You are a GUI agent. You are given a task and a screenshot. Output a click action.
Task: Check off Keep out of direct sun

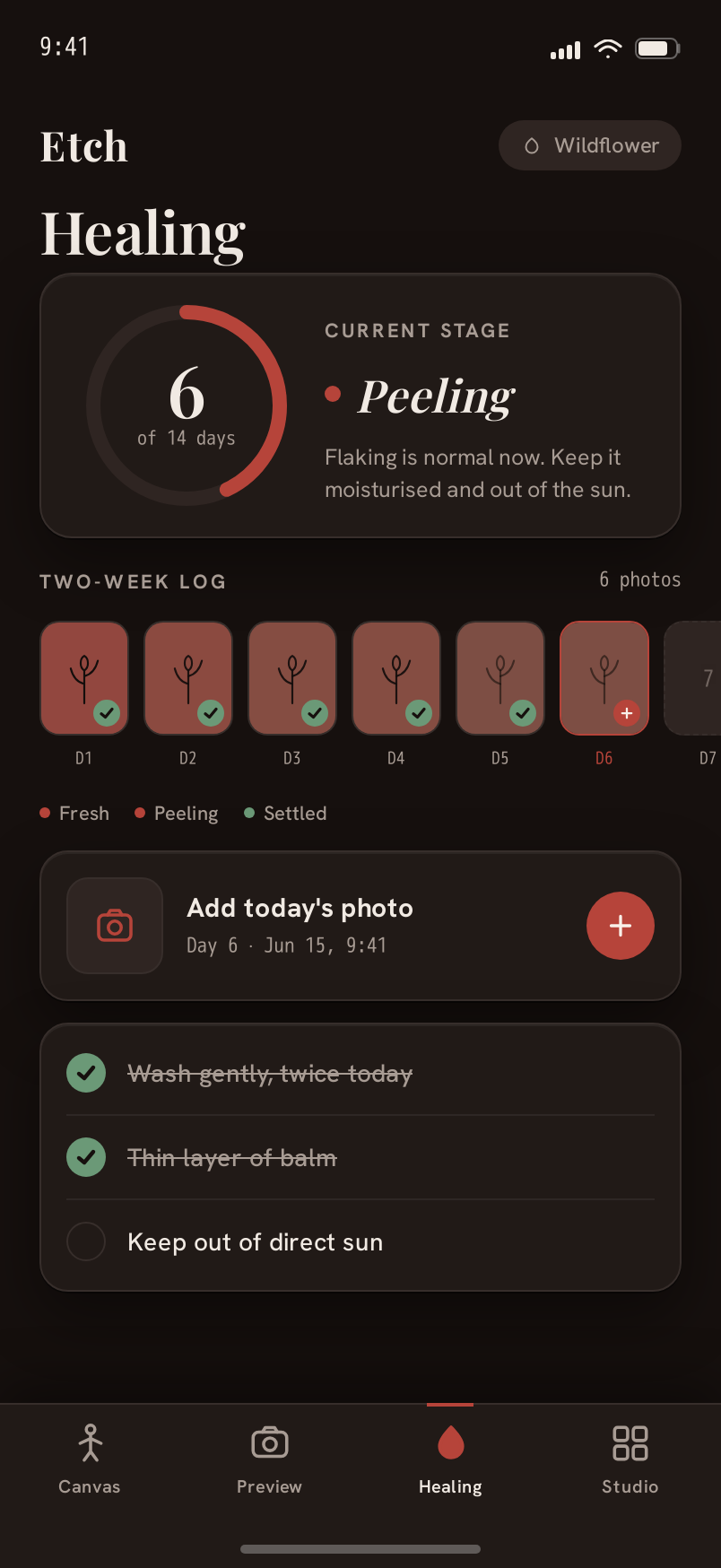86,1241
